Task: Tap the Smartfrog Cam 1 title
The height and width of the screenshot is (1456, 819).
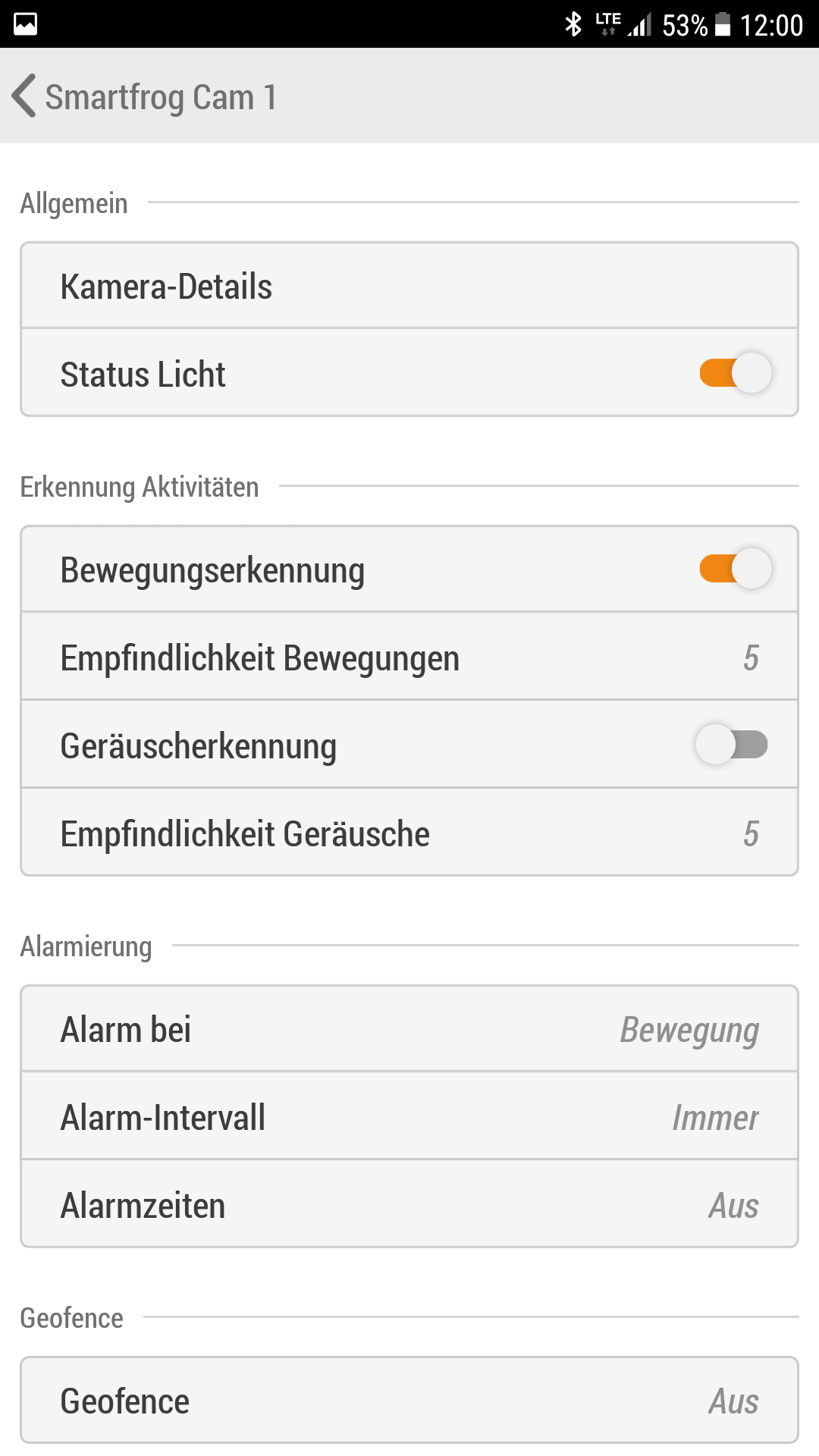Action: coord(162,97)
